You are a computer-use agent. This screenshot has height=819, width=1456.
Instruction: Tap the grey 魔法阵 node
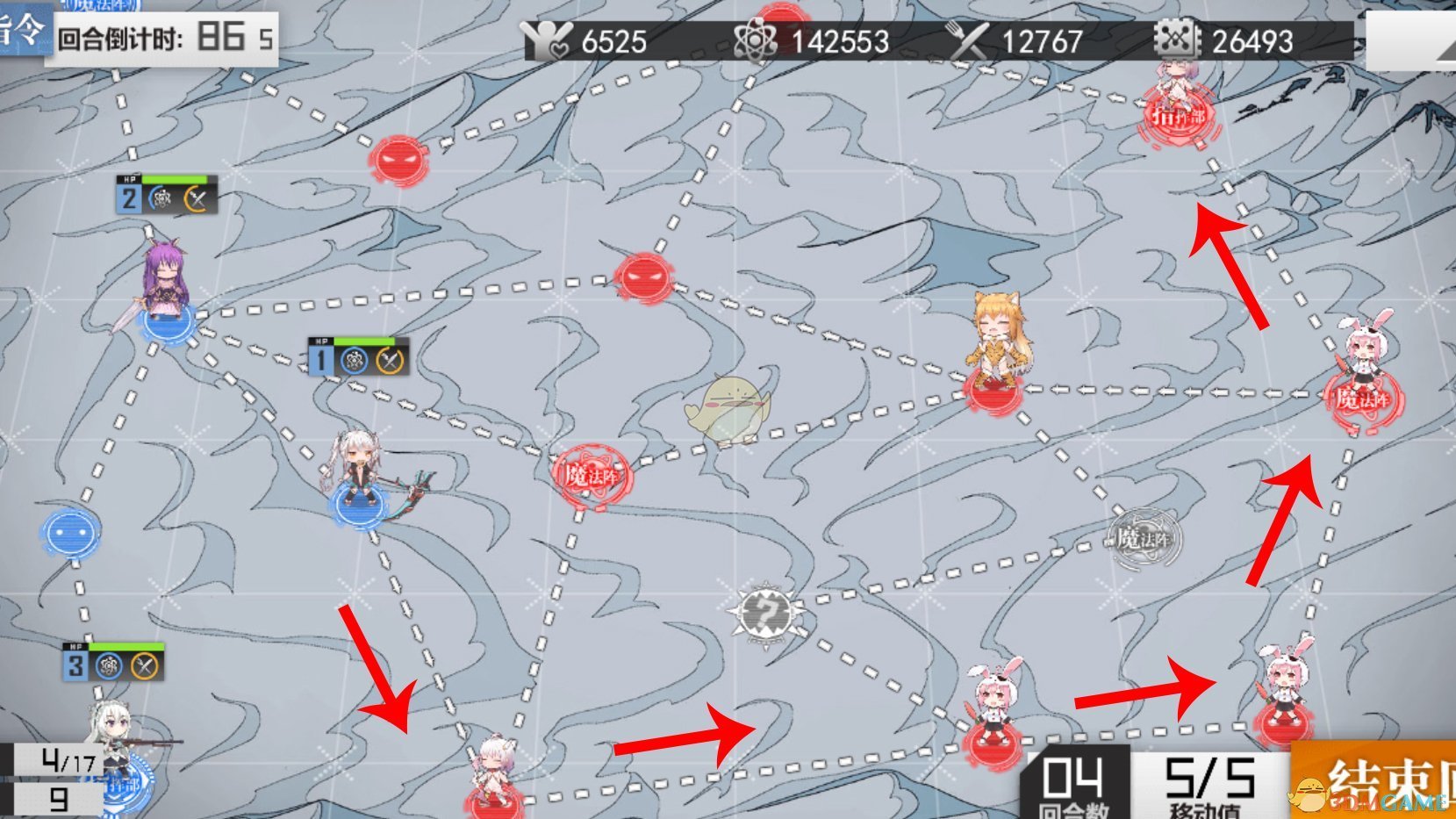coord(1143,538)
